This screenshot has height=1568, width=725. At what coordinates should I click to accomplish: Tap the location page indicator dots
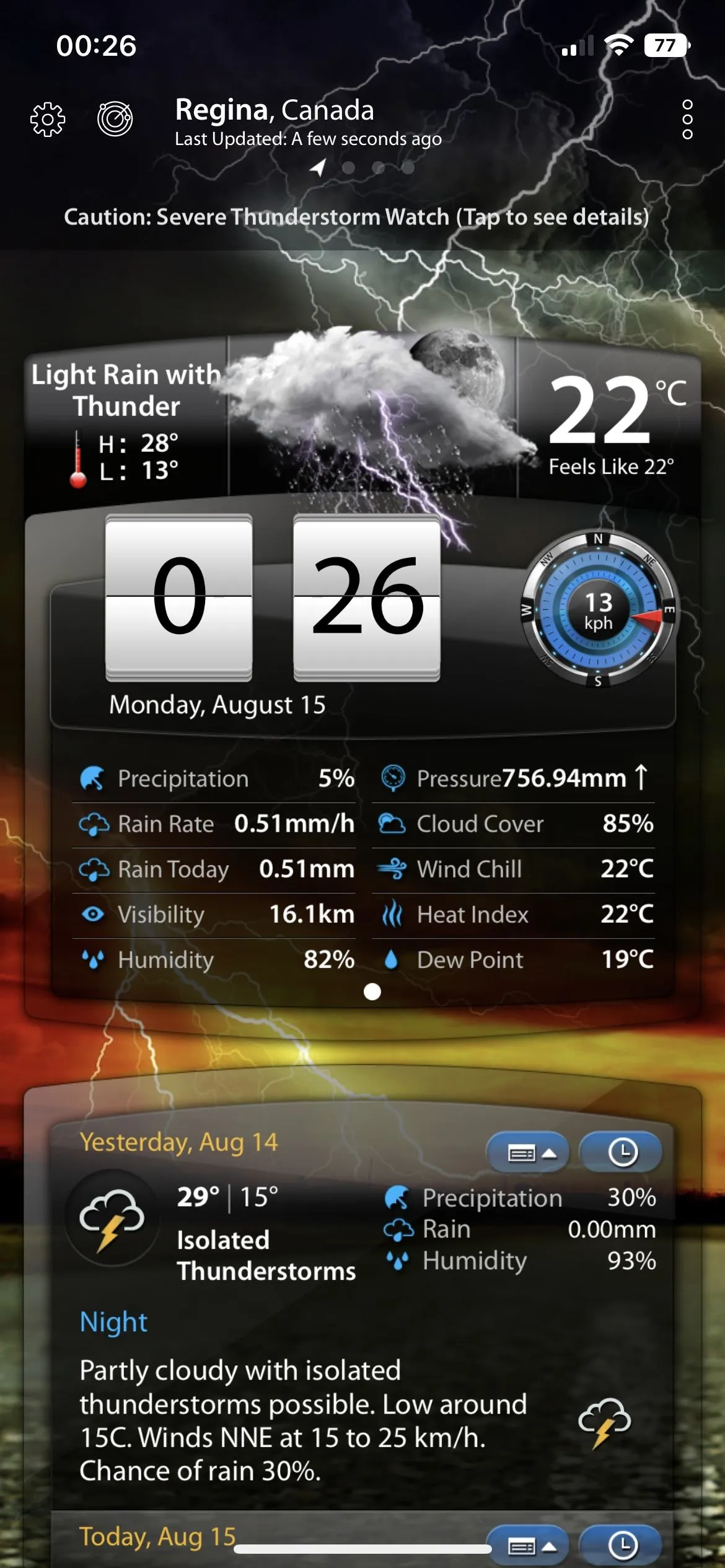pos(362,167)
